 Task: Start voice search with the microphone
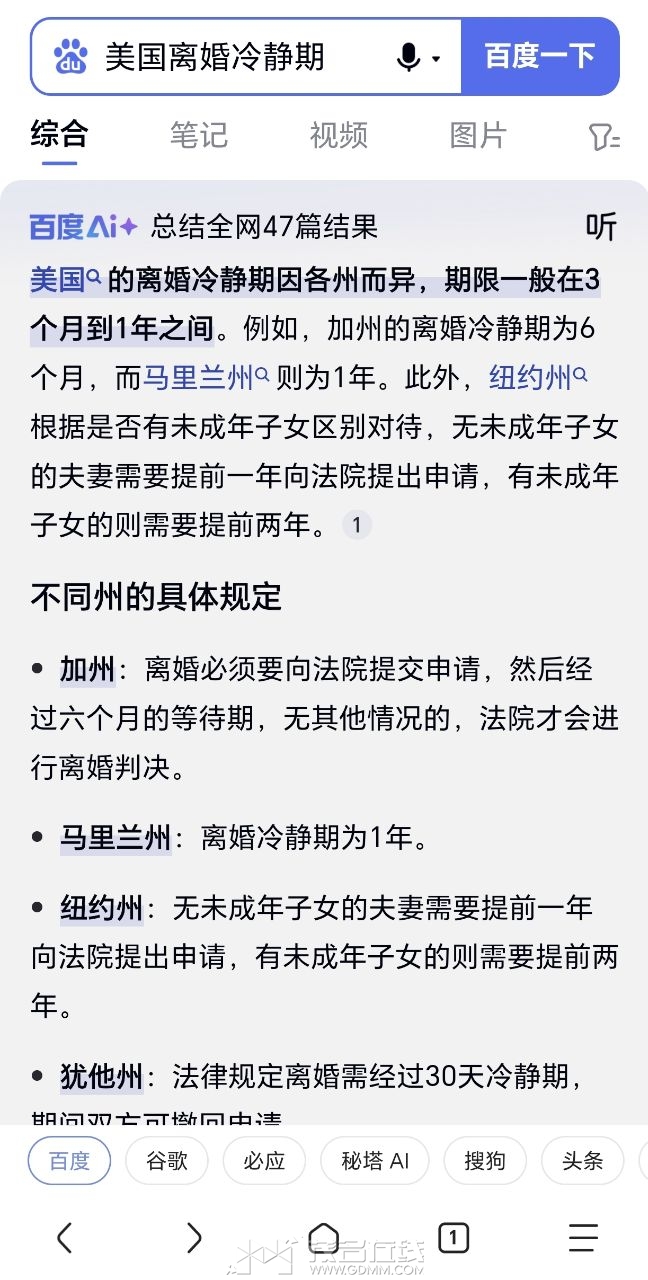(x=408, y=57)
